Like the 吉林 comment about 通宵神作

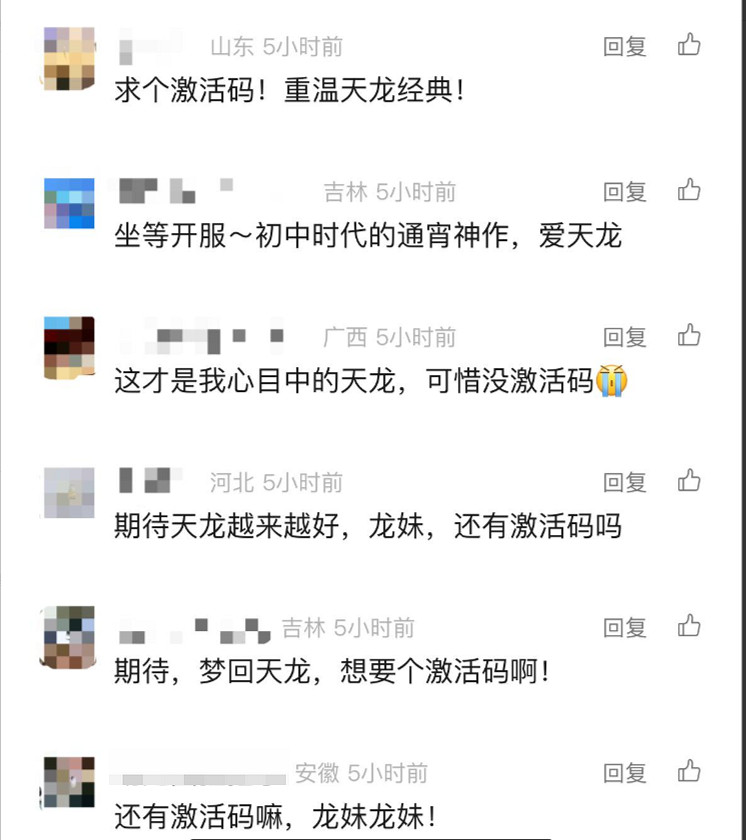tap(690, 191)
